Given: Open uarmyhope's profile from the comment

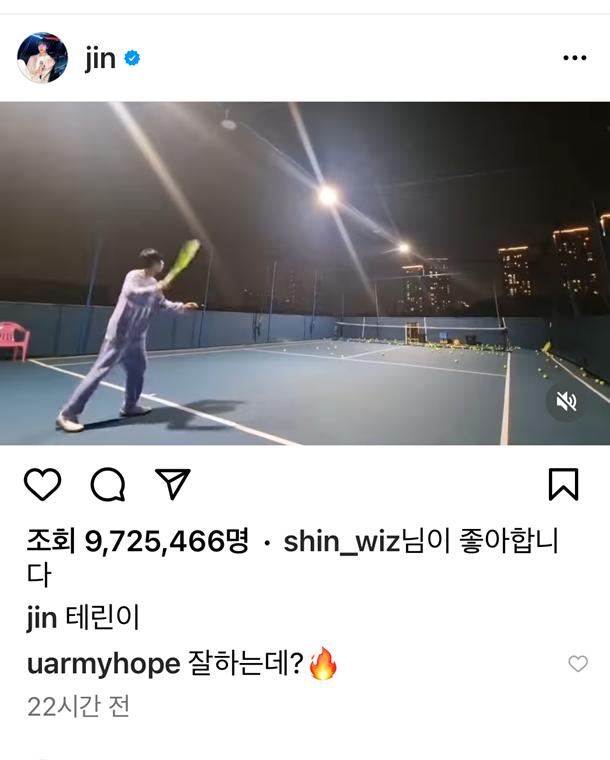Looking at the screenshot, I should [104, 663].
